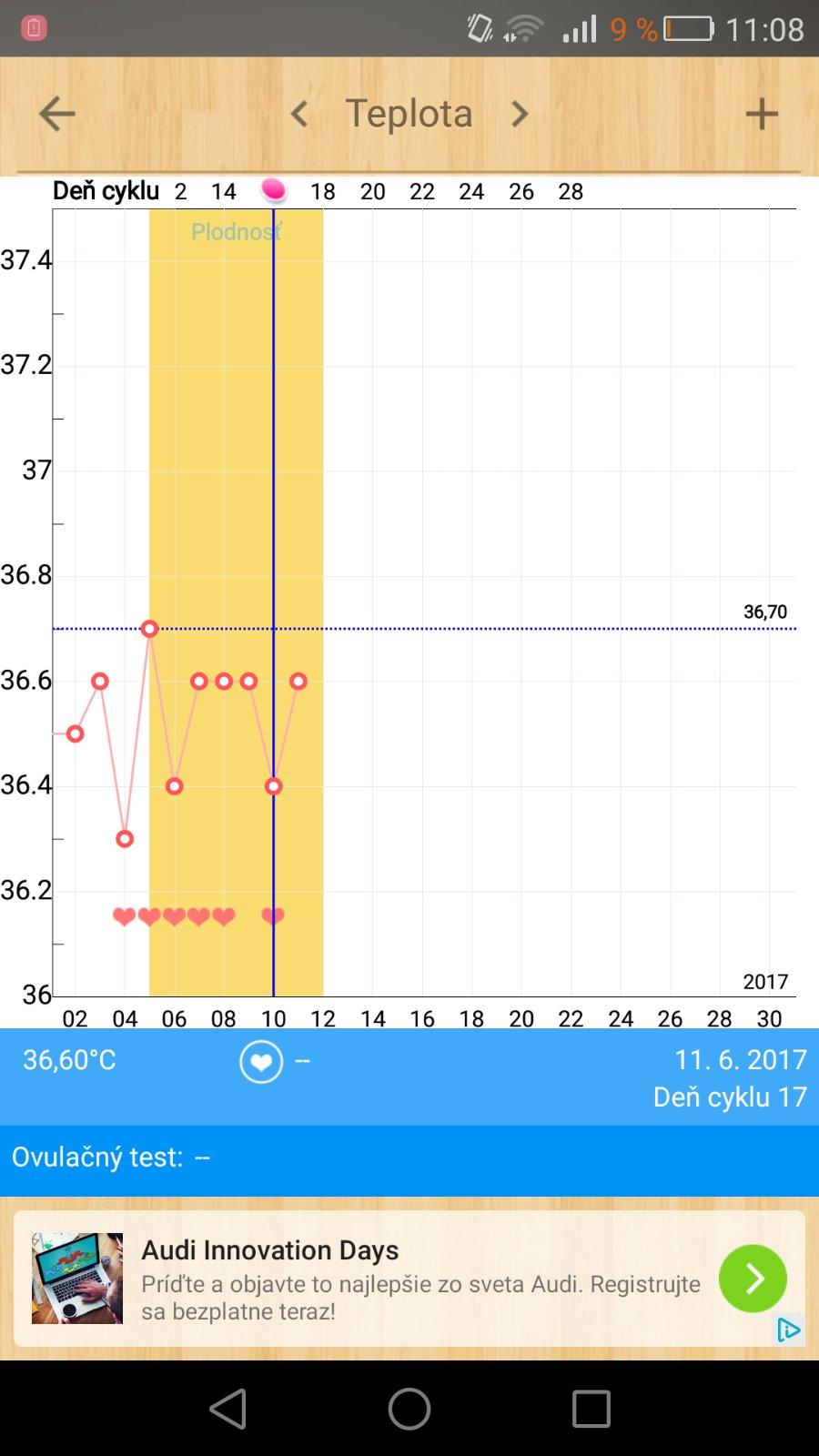Switch to the next chart with right chevron
The height and width of the screenshot is (1456, 819).
coord(520,115)
